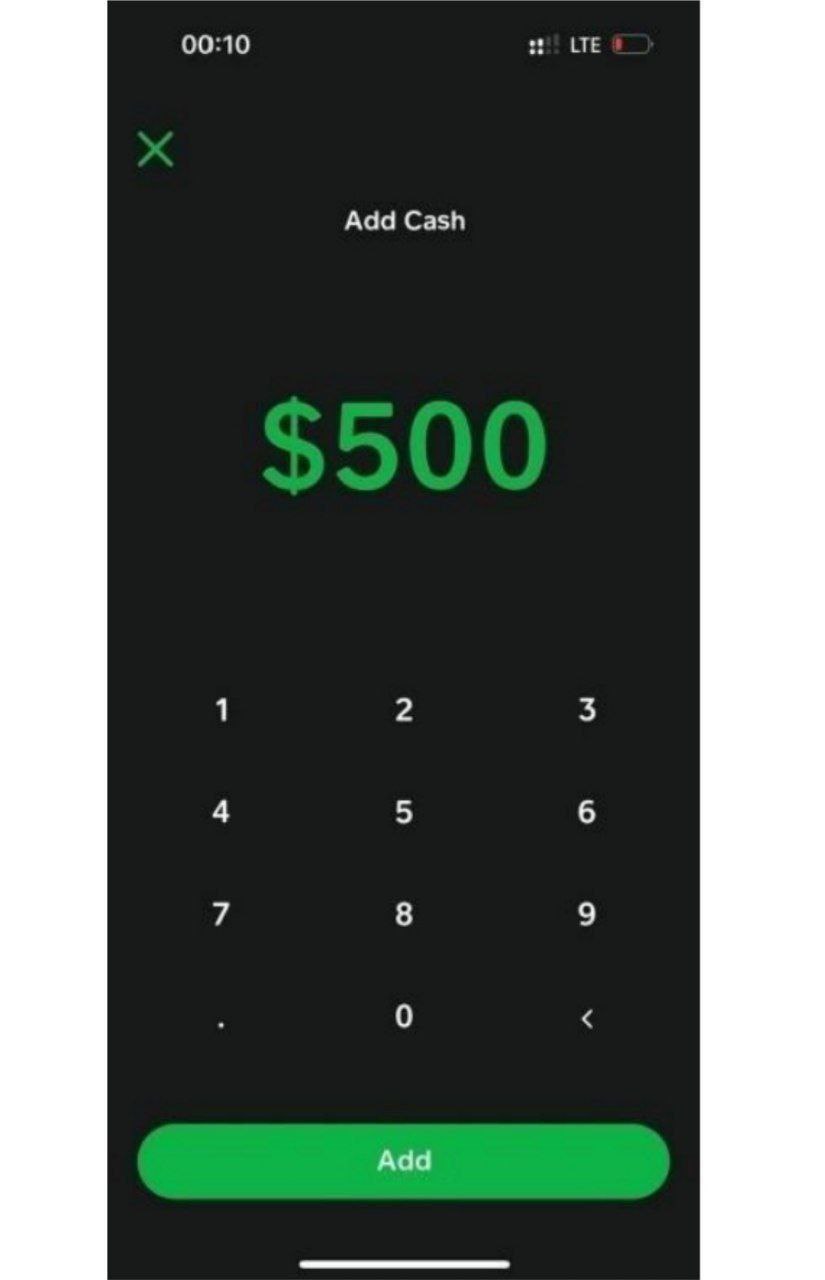The height and width of the screenshot is (1280, 825).
Task: Tap keypad number 4
Action: point(221,812)
